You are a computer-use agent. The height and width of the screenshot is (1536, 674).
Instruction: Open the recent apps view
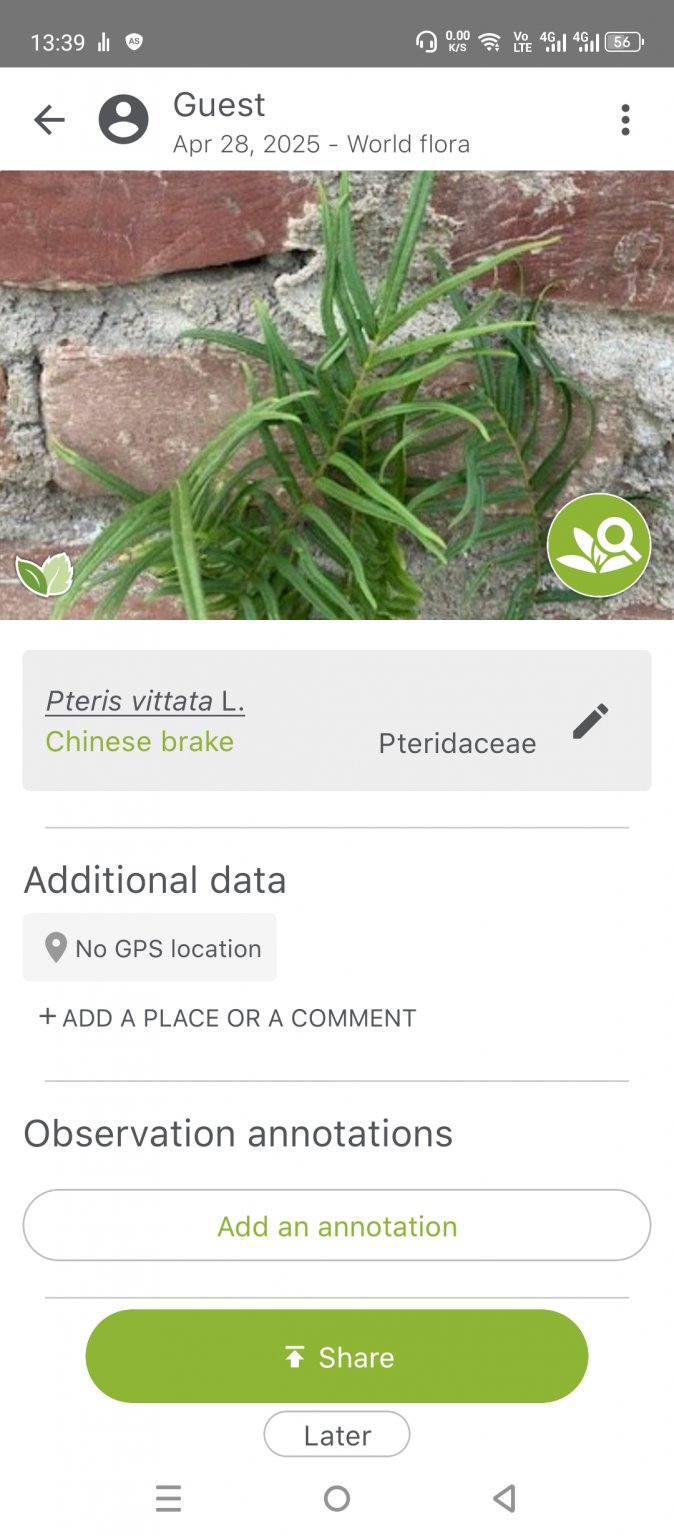coord(169,1498)
